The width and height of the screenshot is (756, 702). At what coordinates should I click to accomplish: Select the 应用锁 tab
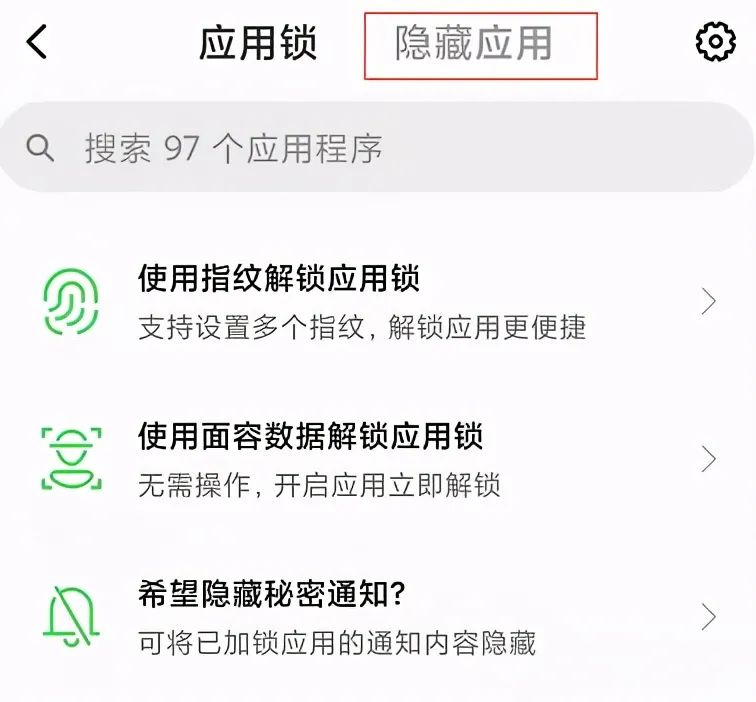pos(258,44)
